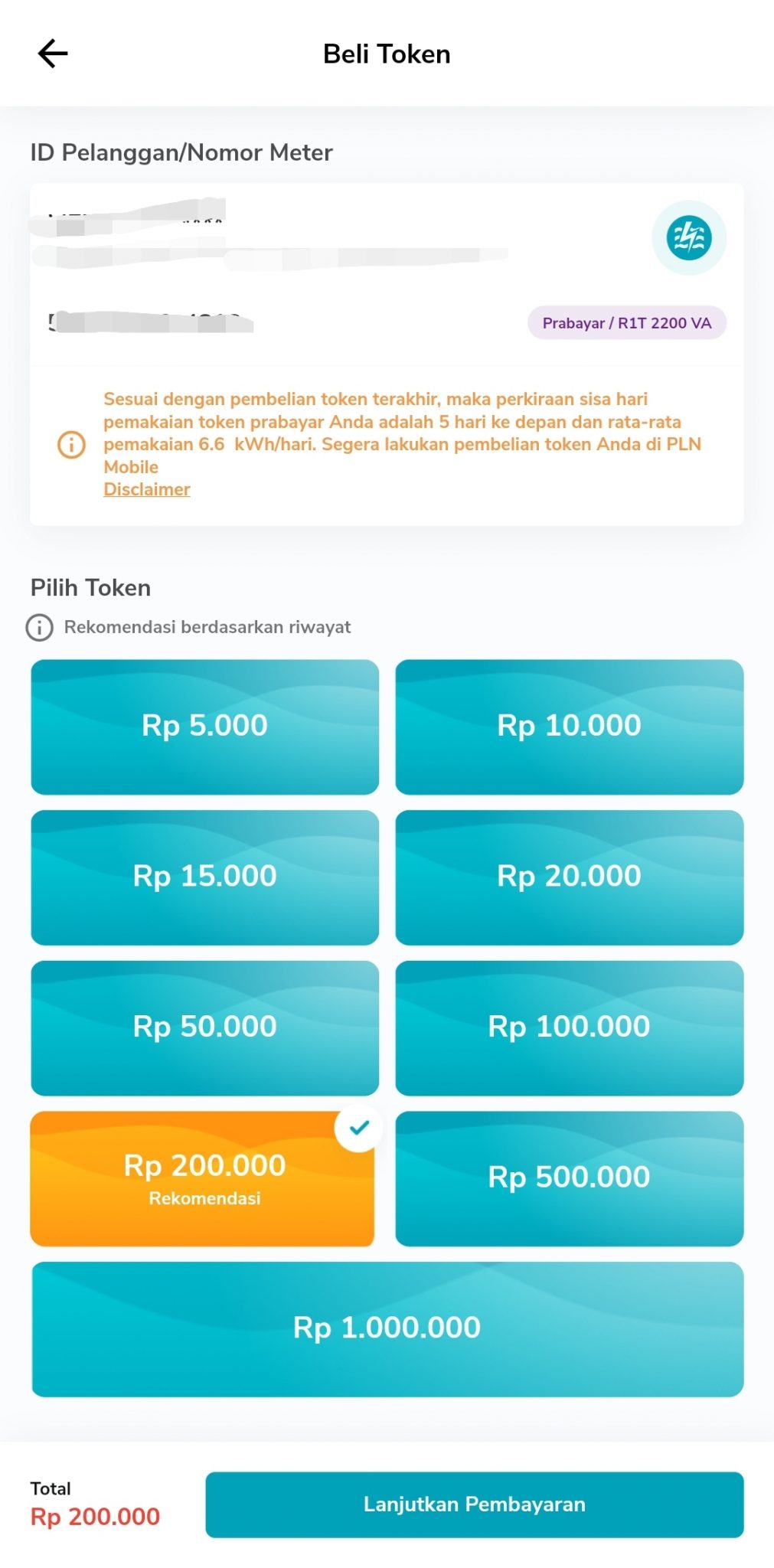Click the white checkmark badge on Rp 200.000
This screenshot has width=774, height=1568.
pos(357,1128)
